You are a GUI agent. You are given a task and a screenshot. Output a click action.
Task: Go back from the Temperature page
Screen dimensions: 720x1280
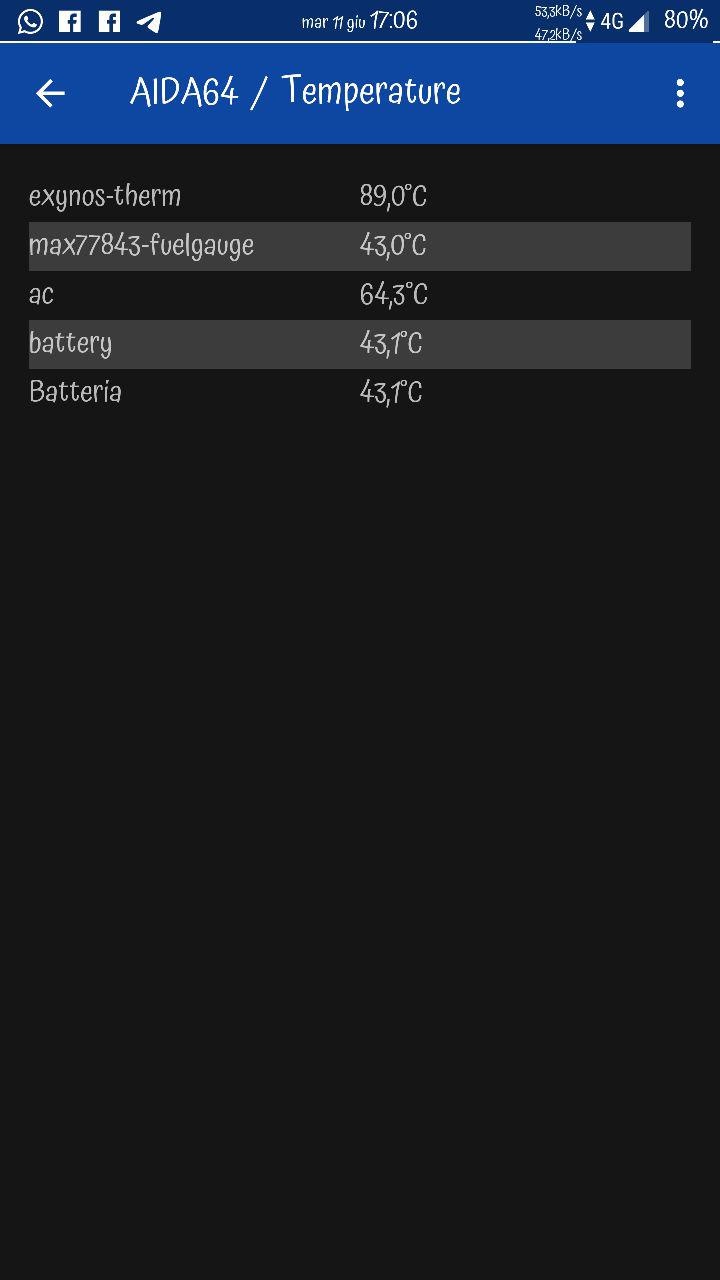coord(50,93)
